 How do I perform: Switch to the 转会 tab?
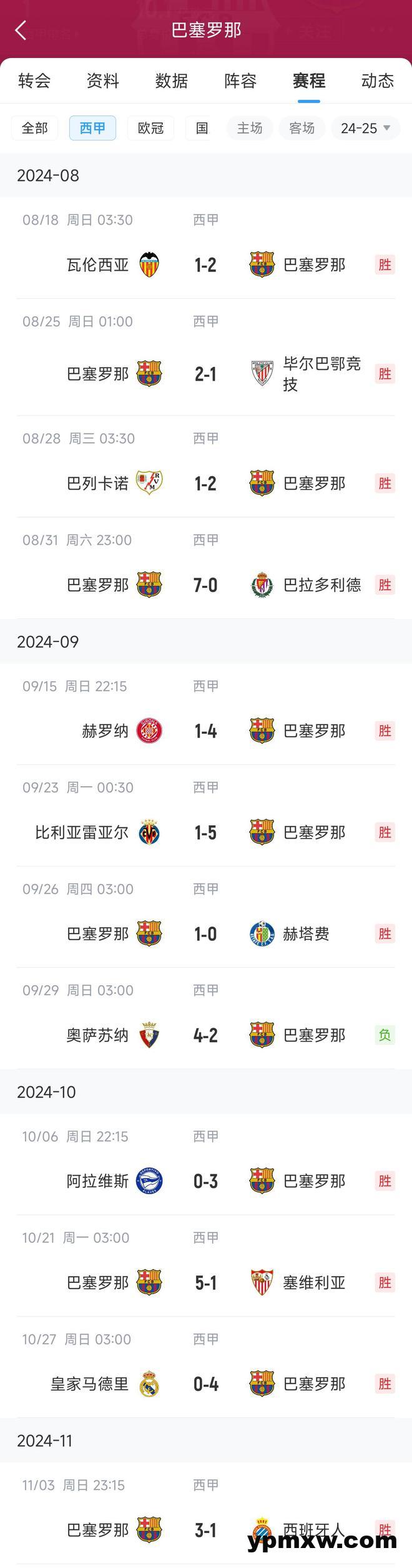34,81
